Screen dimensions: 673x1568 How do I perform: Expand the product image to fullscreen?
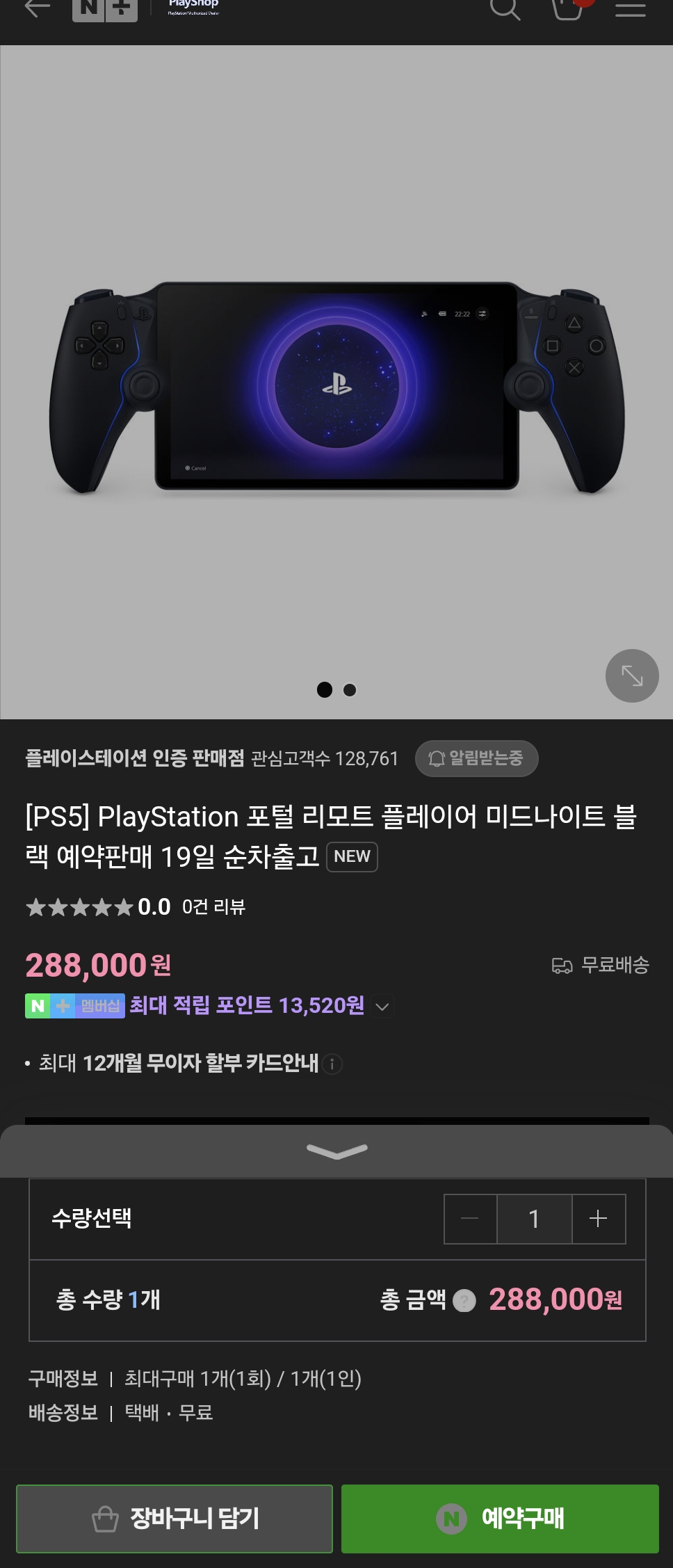(631, 675)
